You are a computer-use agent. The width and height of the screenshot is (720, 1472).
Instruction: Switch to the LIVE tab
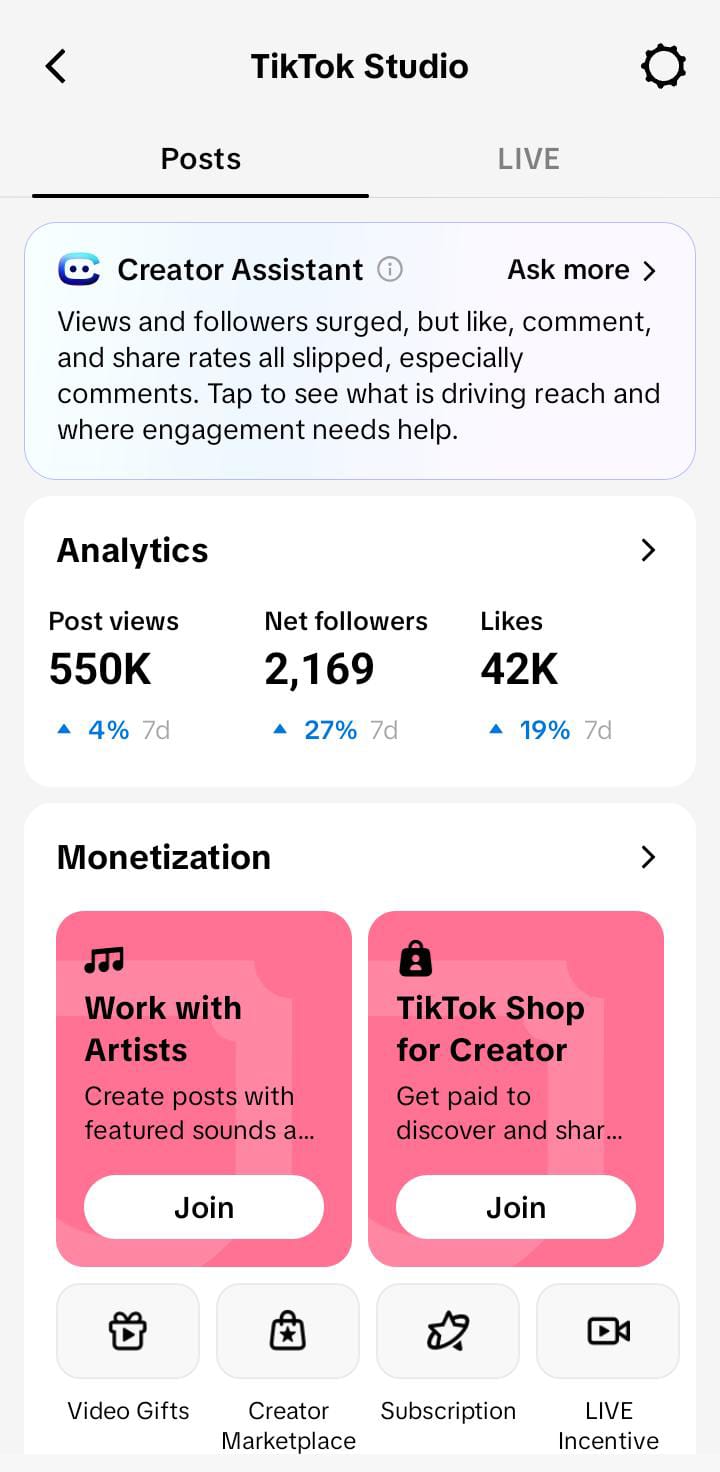coord(528,159)
